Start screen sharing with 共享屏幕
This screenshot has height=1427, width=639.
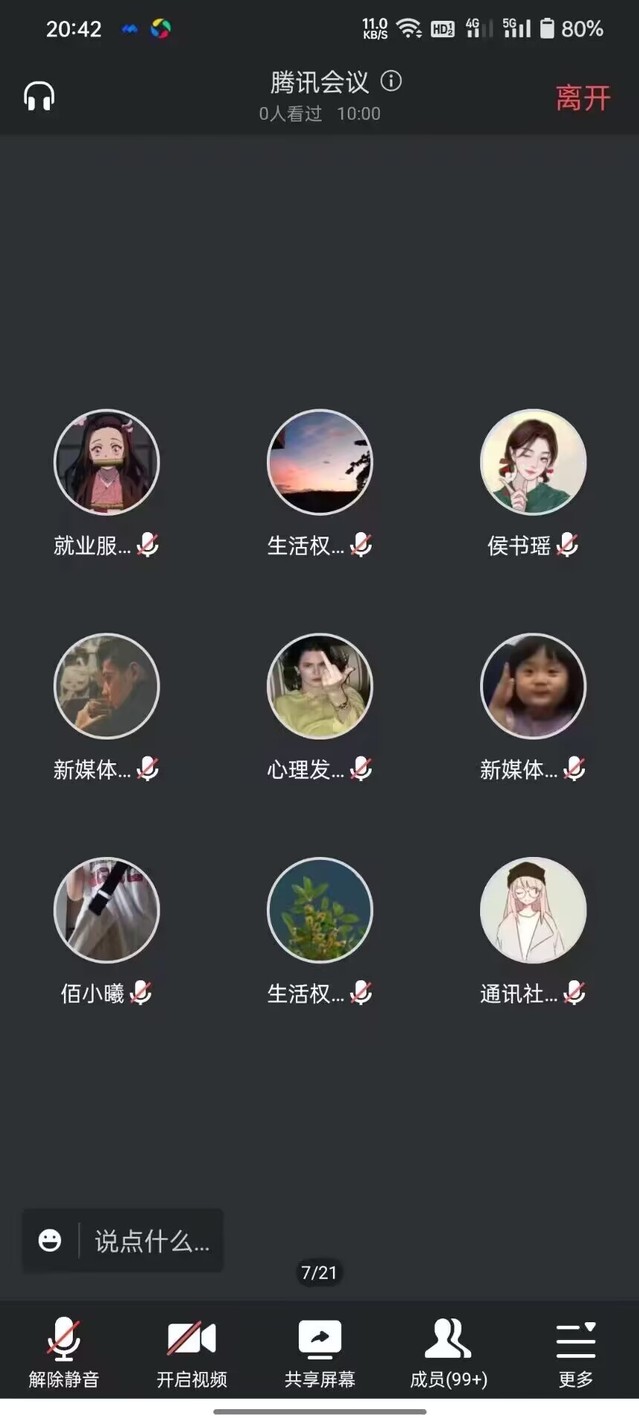320,1351
